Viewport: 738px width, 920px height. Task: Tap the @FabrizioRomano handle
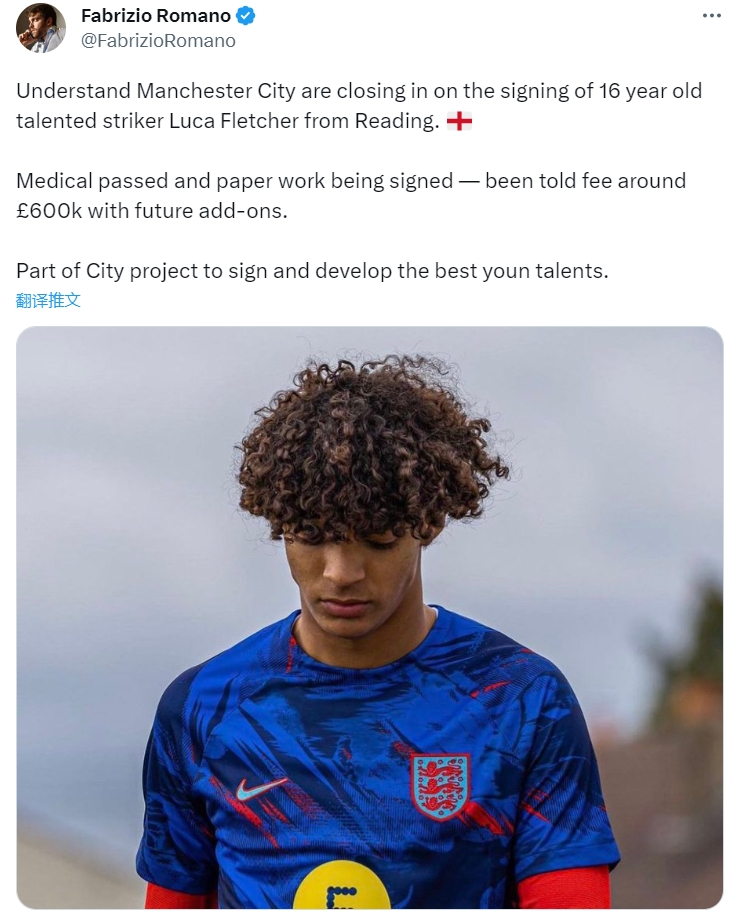[x=158, y=41]
